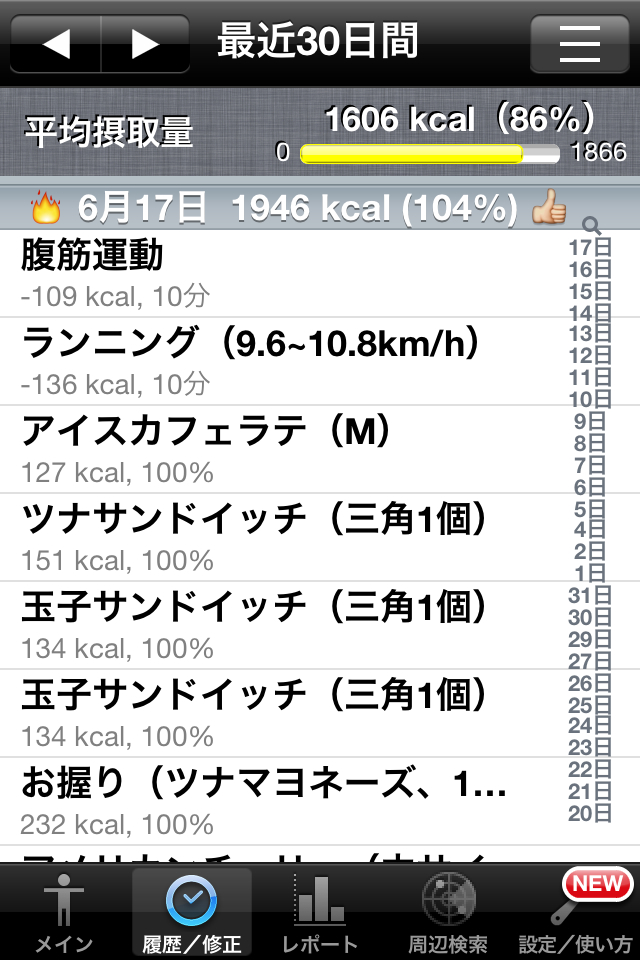This screenshot has width=640, height=960.
Task: Switch to the レポート tab
Action: 319,912
